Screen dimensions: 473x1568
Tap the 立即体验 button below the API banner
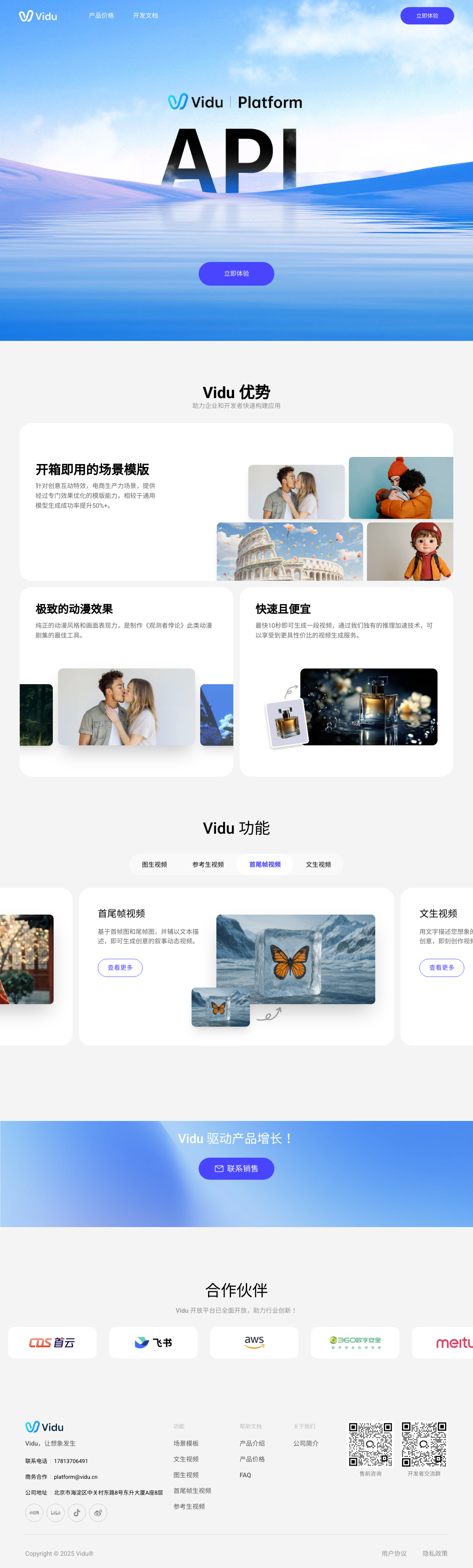tap(236, 273)
